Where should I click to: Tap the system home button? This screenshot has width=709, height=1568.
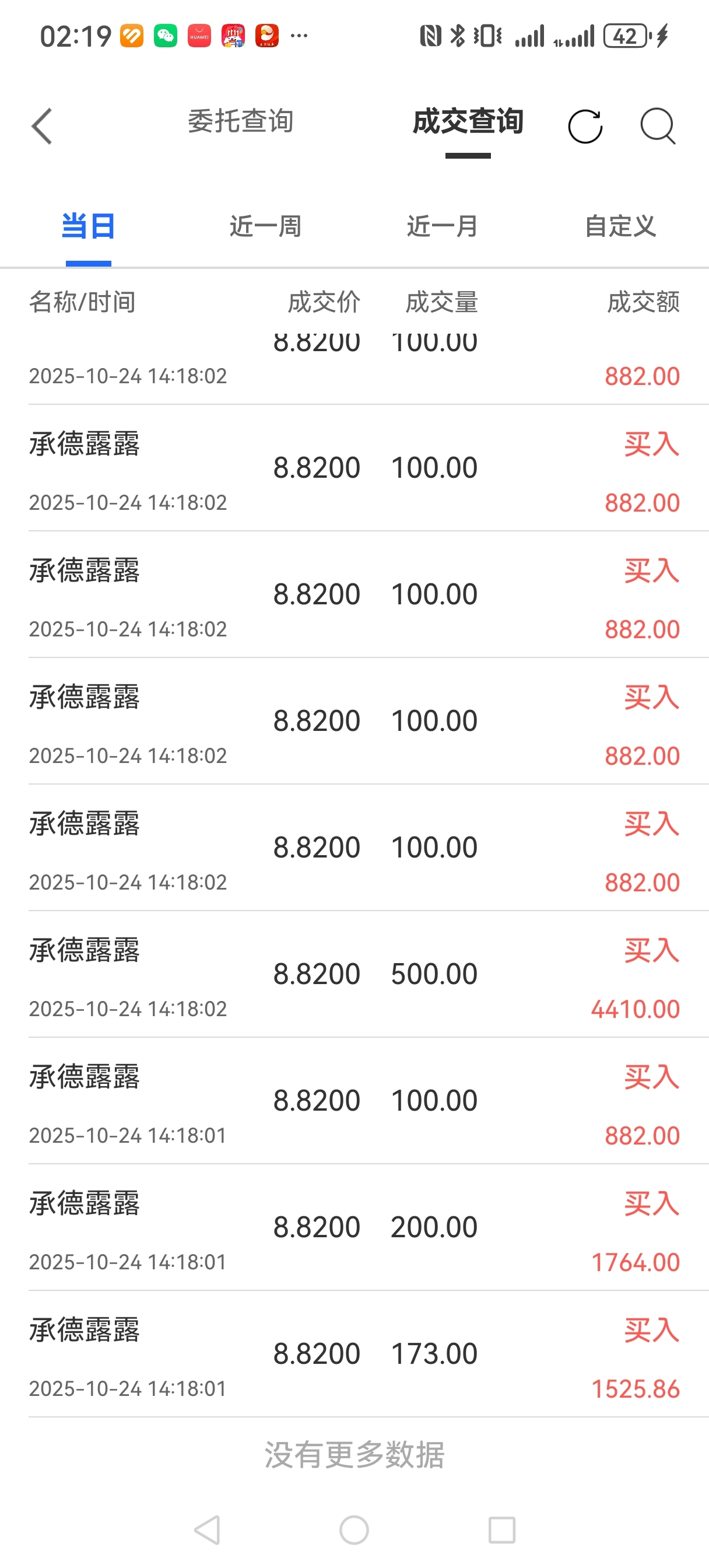tap(354, 1529)
